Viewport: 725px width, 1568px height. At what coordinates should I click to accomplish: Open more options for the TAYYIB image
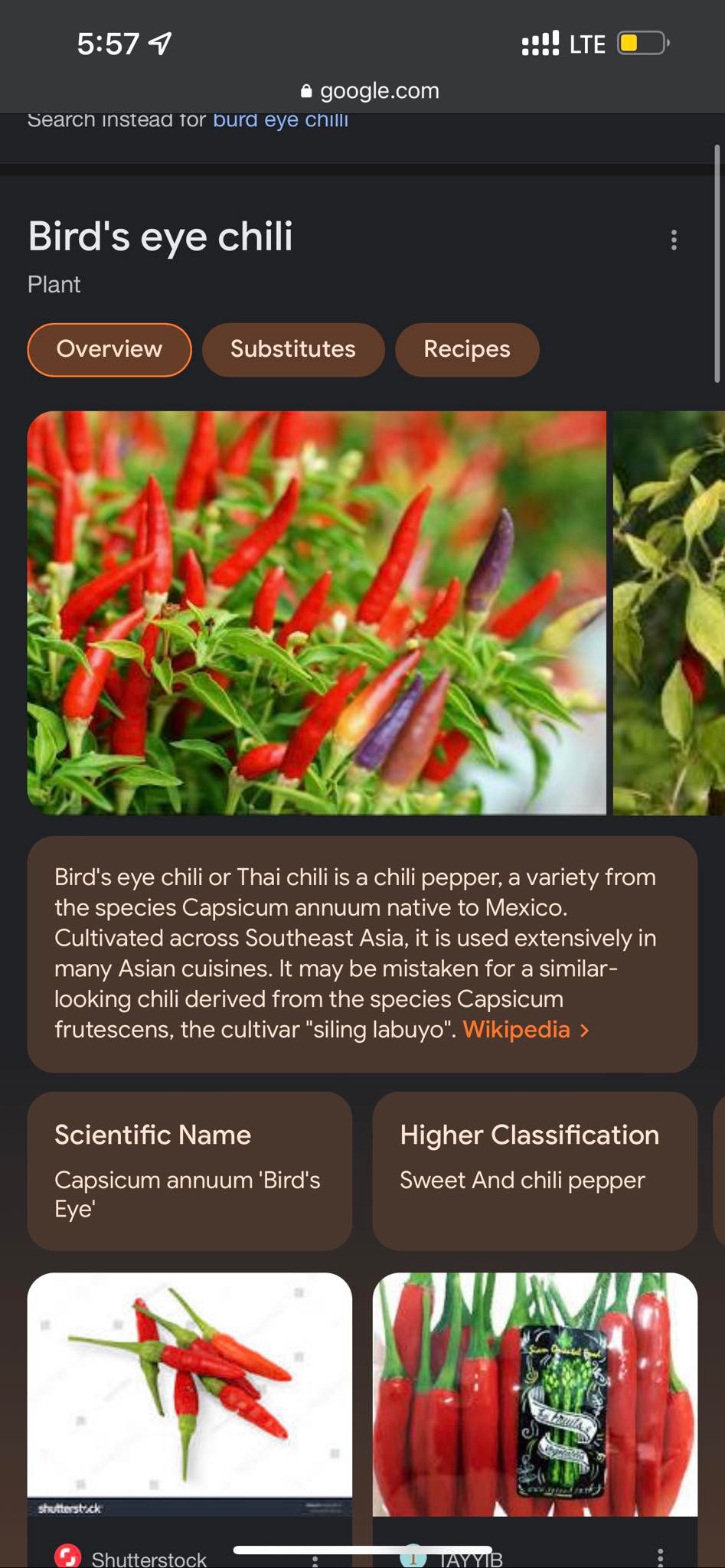point(660,1557)
